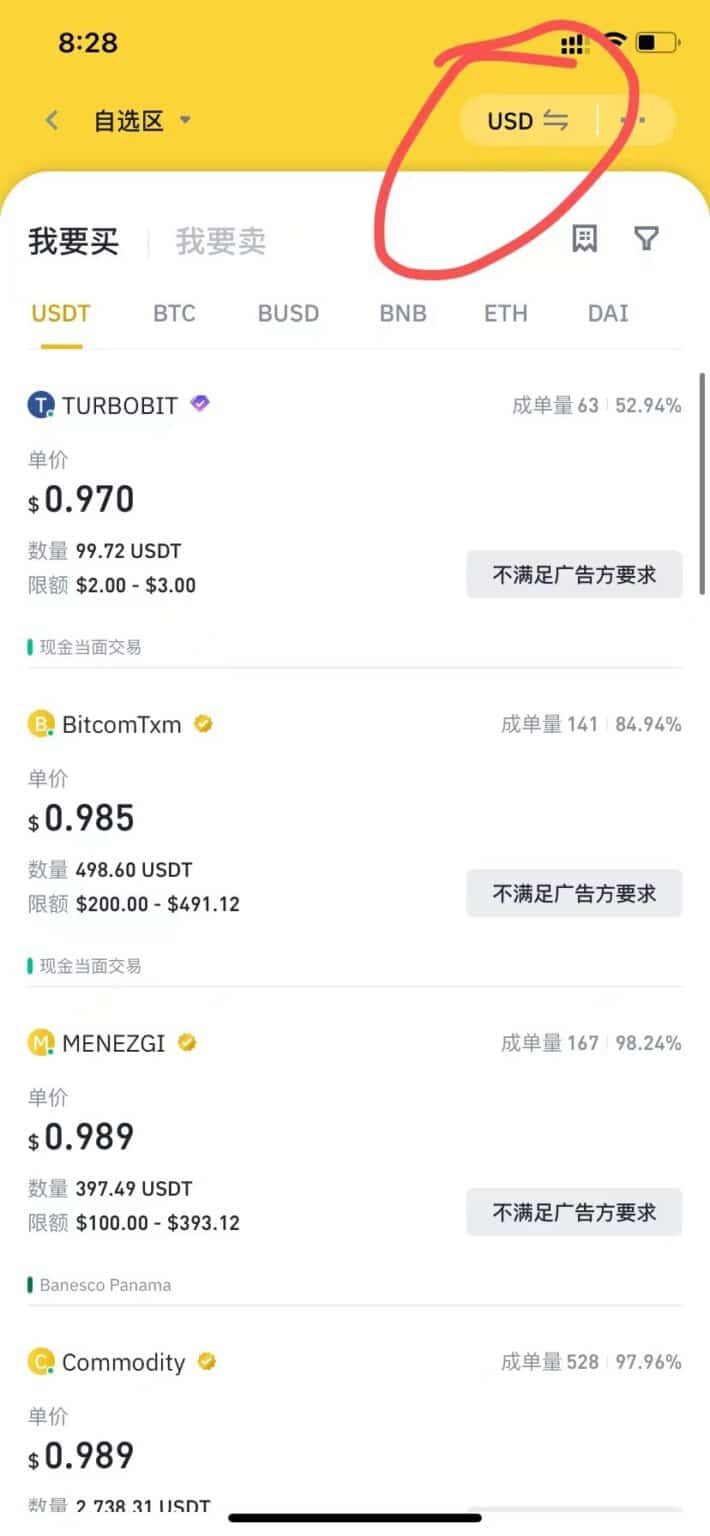710x1536 pixels.
Task: Change the USD fiat currency
Action: [x=528, y=121]
